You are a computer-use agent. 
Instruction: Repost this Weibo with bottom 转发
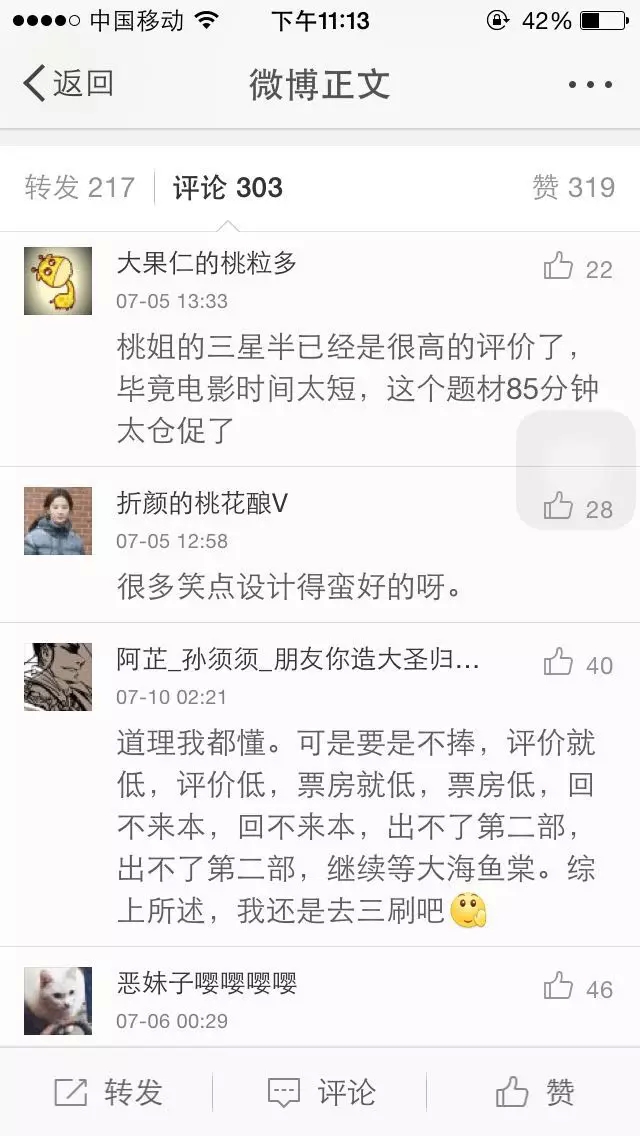pyautogui.click(x=107, y=1092)
